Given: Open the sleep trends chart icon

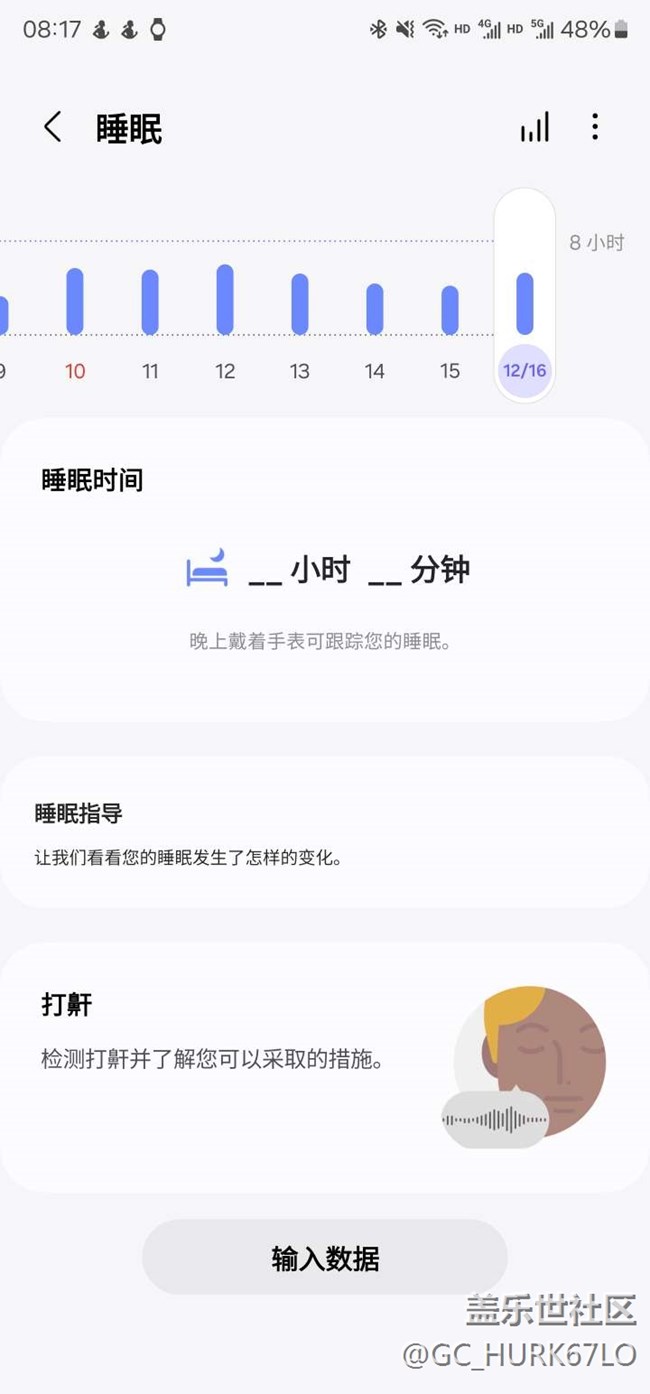Looking at the screenshot, I should [535, 127].
